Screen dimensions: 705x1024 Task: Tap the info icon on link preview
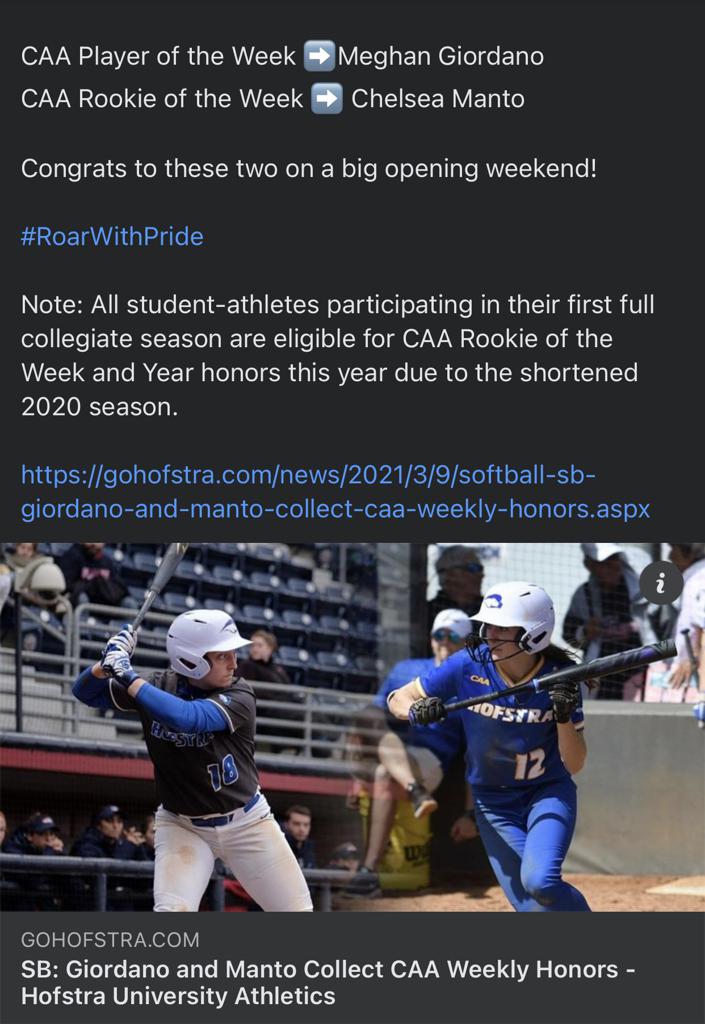point(661,582)
